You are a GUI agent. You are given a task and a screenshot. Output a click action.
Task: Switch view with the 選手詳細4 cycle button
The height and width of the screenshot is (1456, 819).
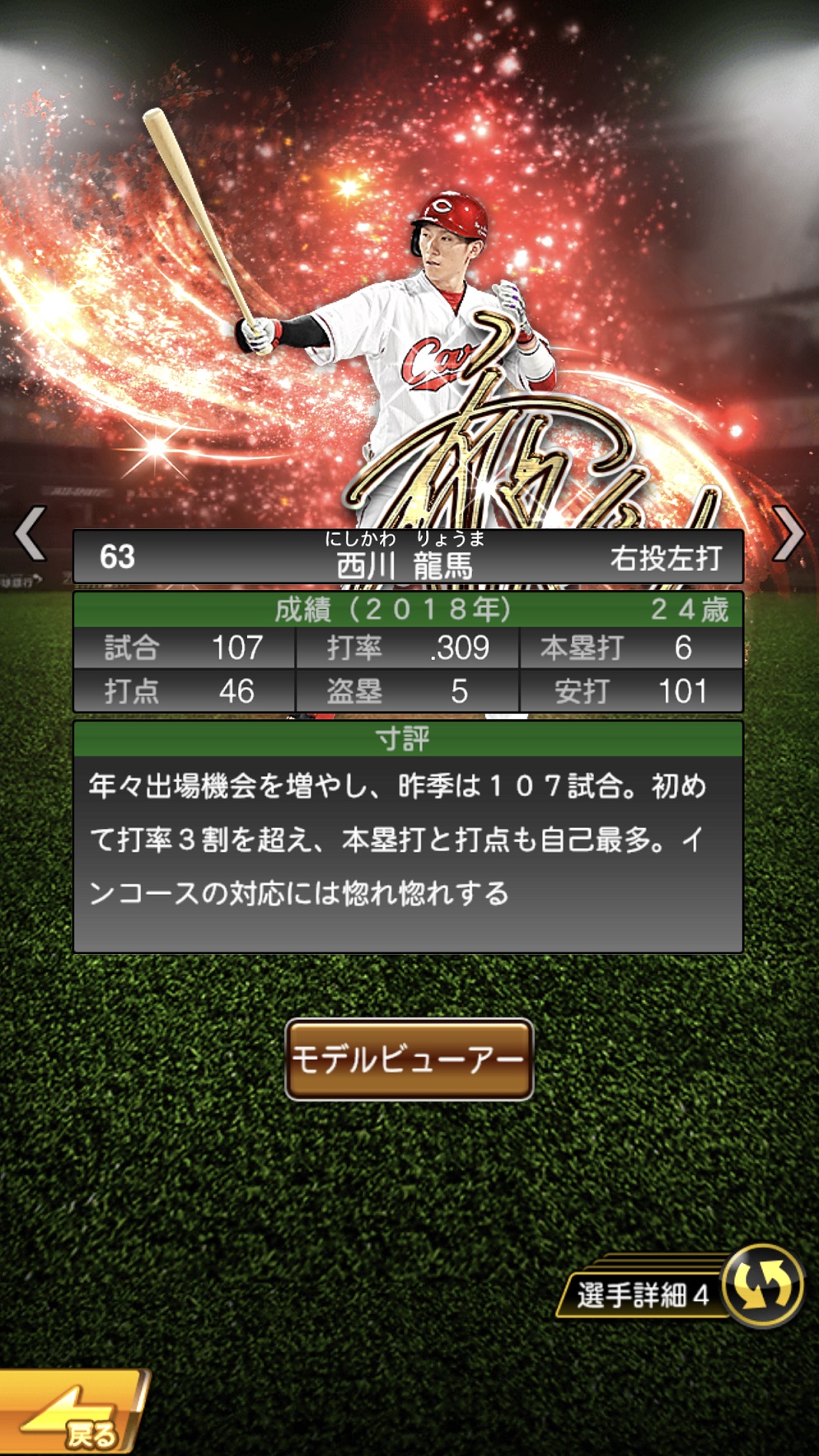pos(762,1285)
